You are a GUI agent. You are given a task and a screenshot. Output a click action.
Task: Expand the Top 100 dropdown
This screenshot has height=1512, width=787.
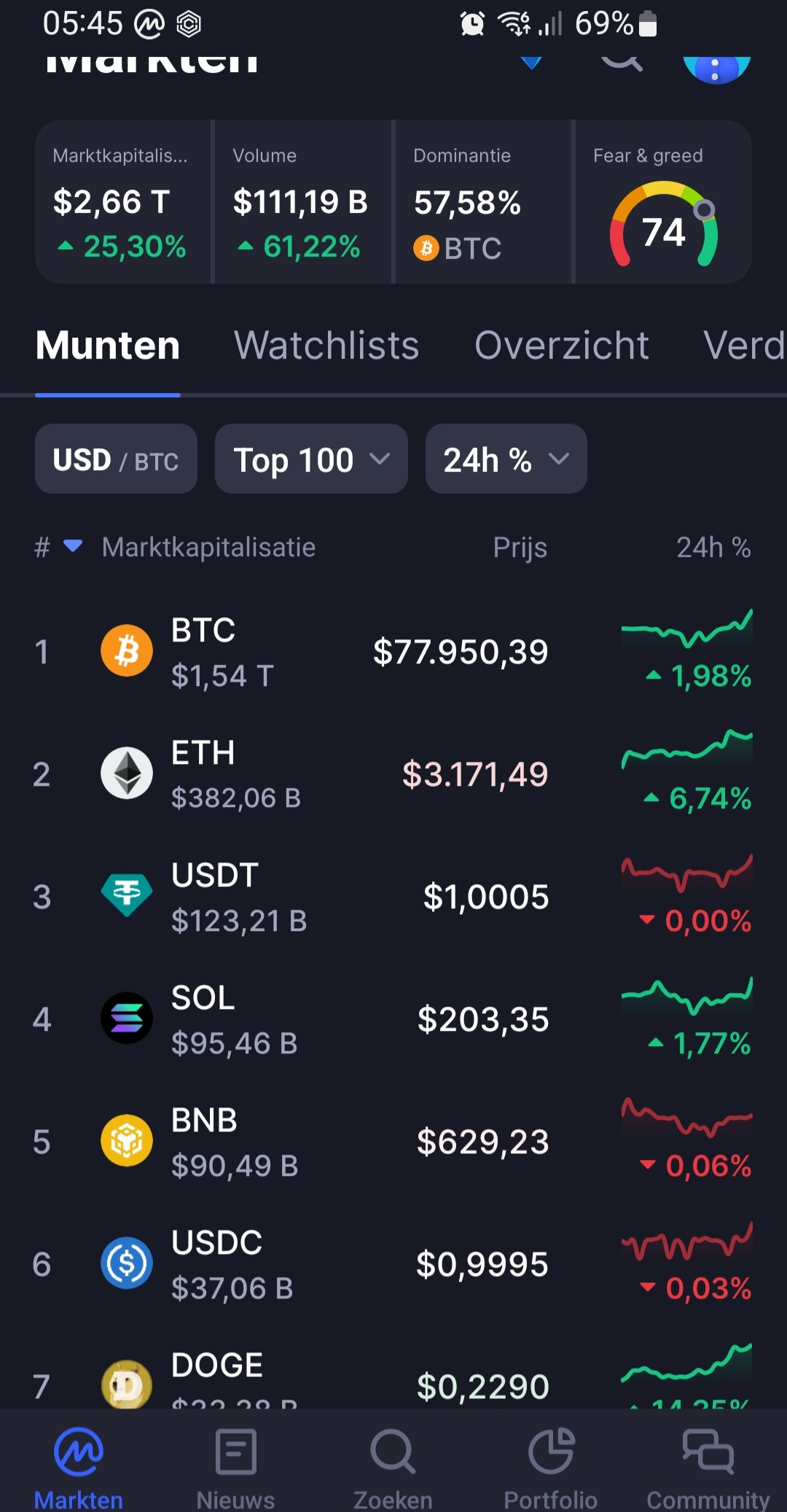(x=311, y=459)
